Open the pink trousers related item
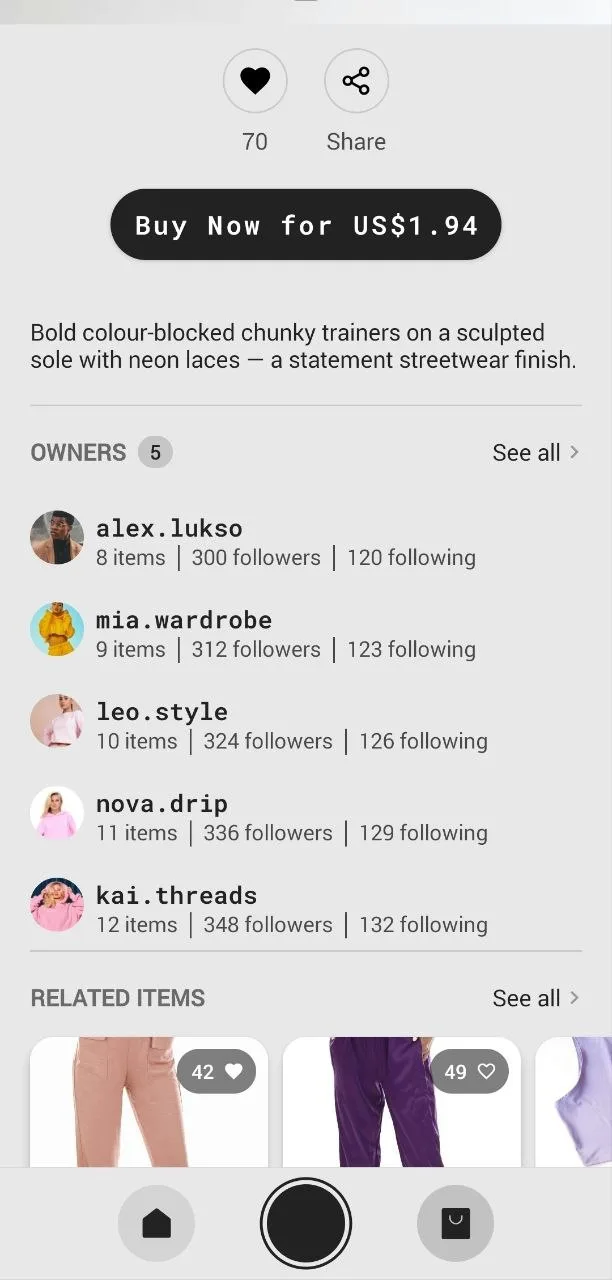 click(x=149, y=1102)
